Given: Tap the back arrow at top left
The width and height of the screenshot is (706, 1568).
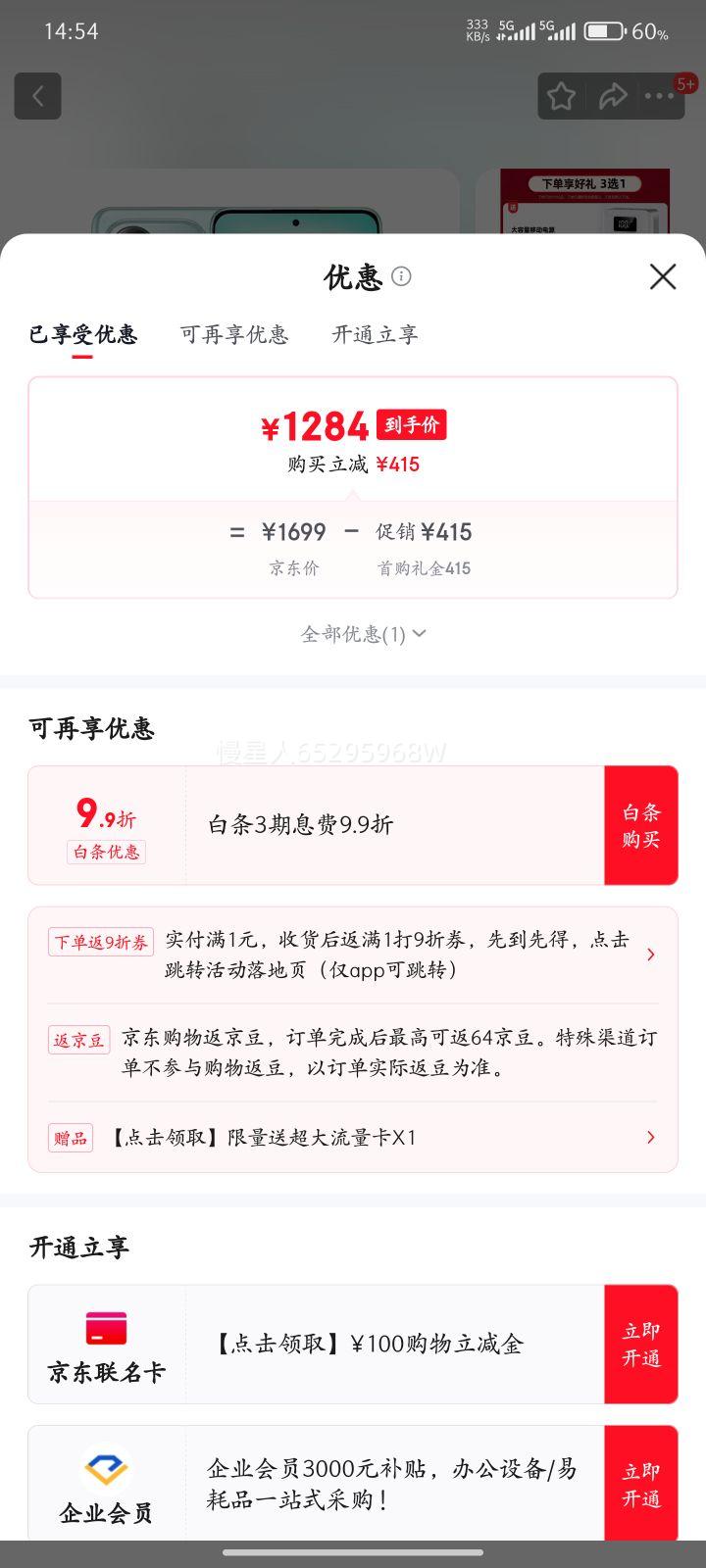Looking at the screenshot, I should [37, 95].
